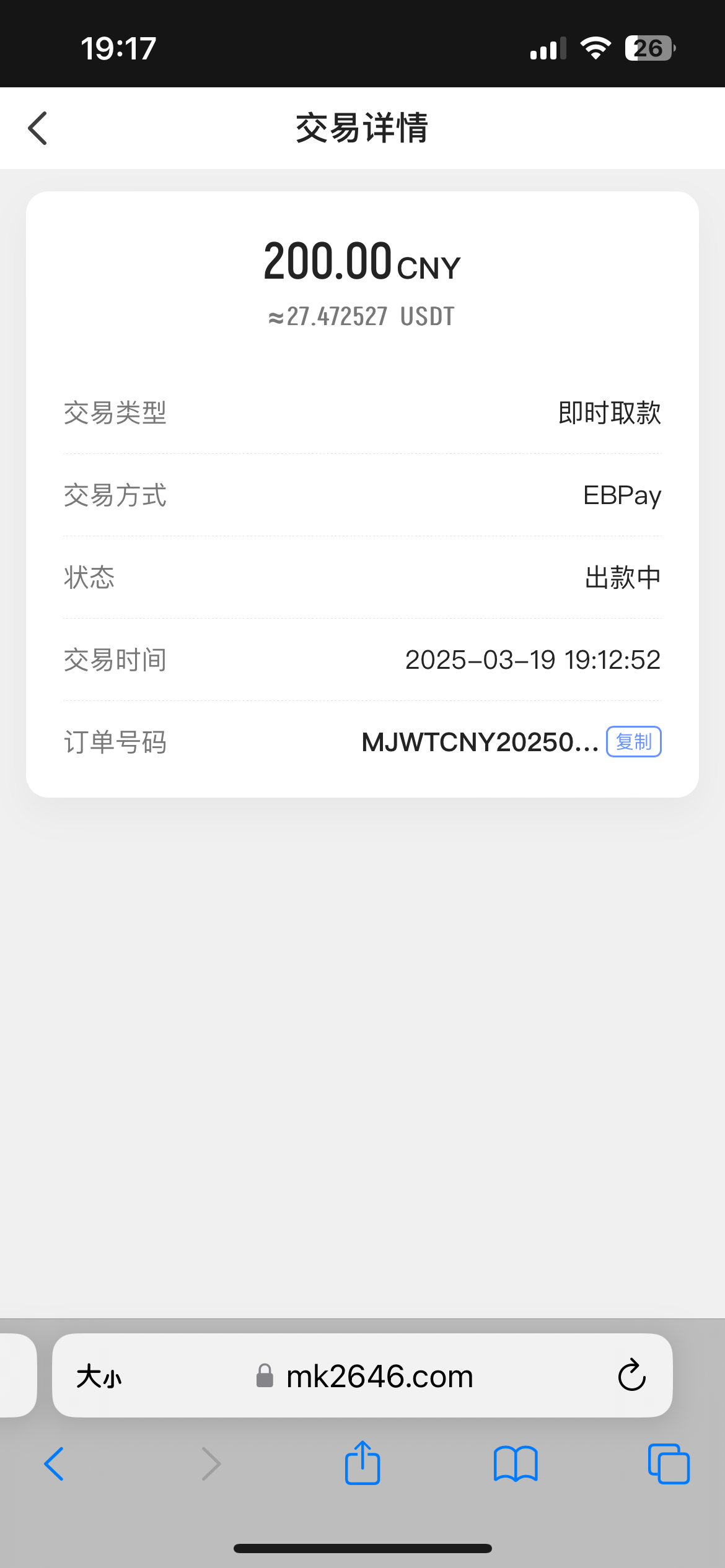Show all open Safari tabs

669,1464
